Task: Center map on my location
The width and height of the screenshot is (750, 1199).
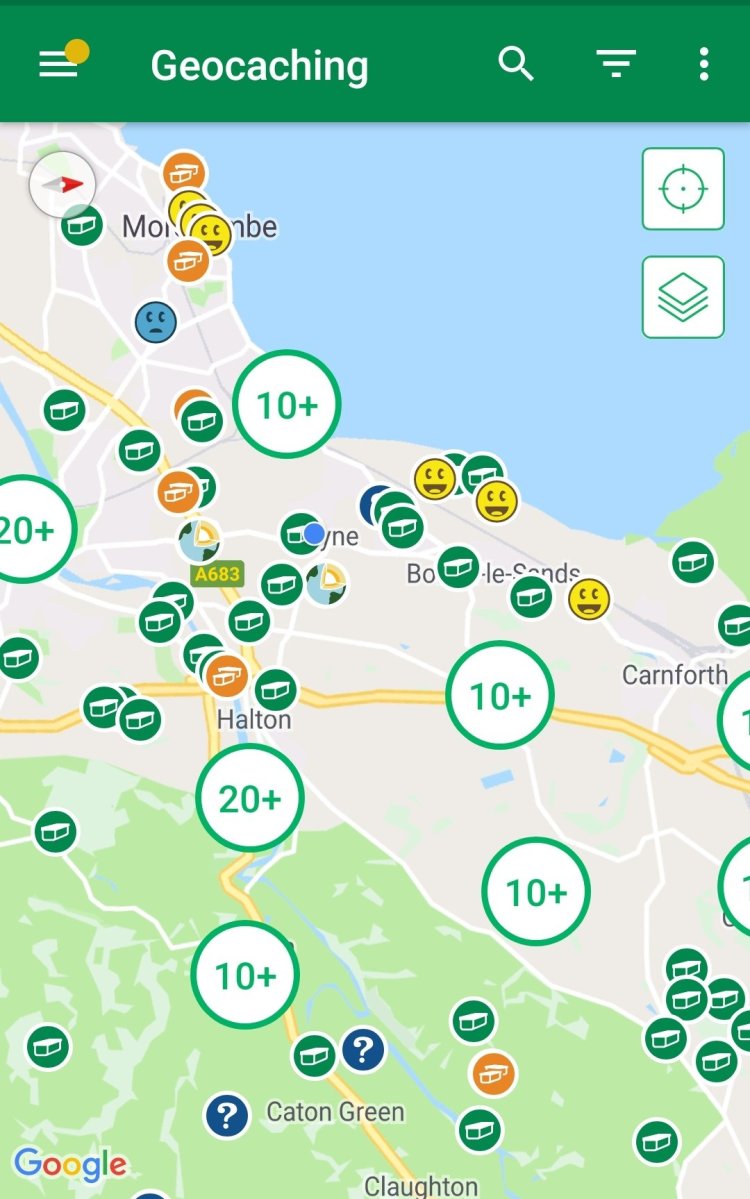Action: click(683, 189)
